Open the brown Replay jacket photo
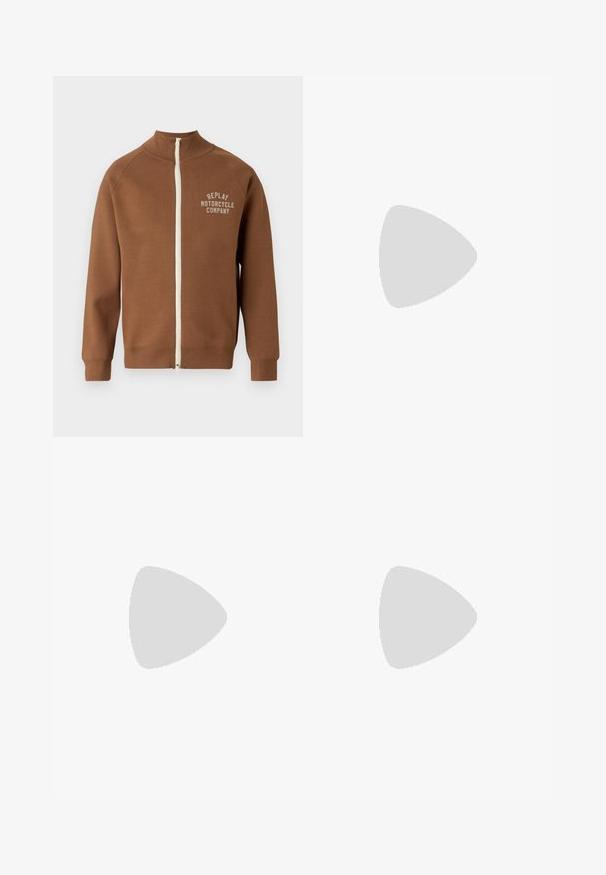 click(x=177, y=256)
